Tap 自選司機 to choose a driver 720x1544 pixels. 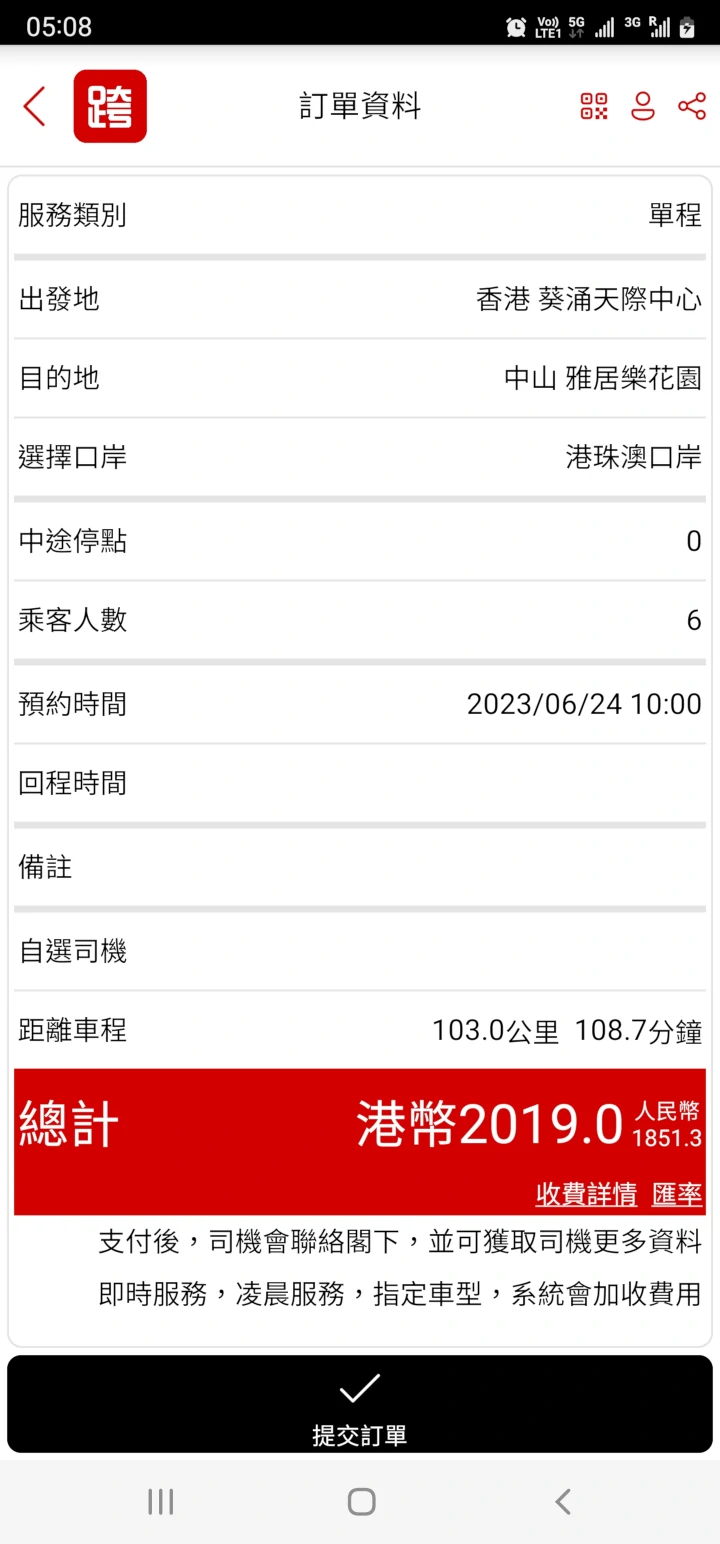click(360, 951)
